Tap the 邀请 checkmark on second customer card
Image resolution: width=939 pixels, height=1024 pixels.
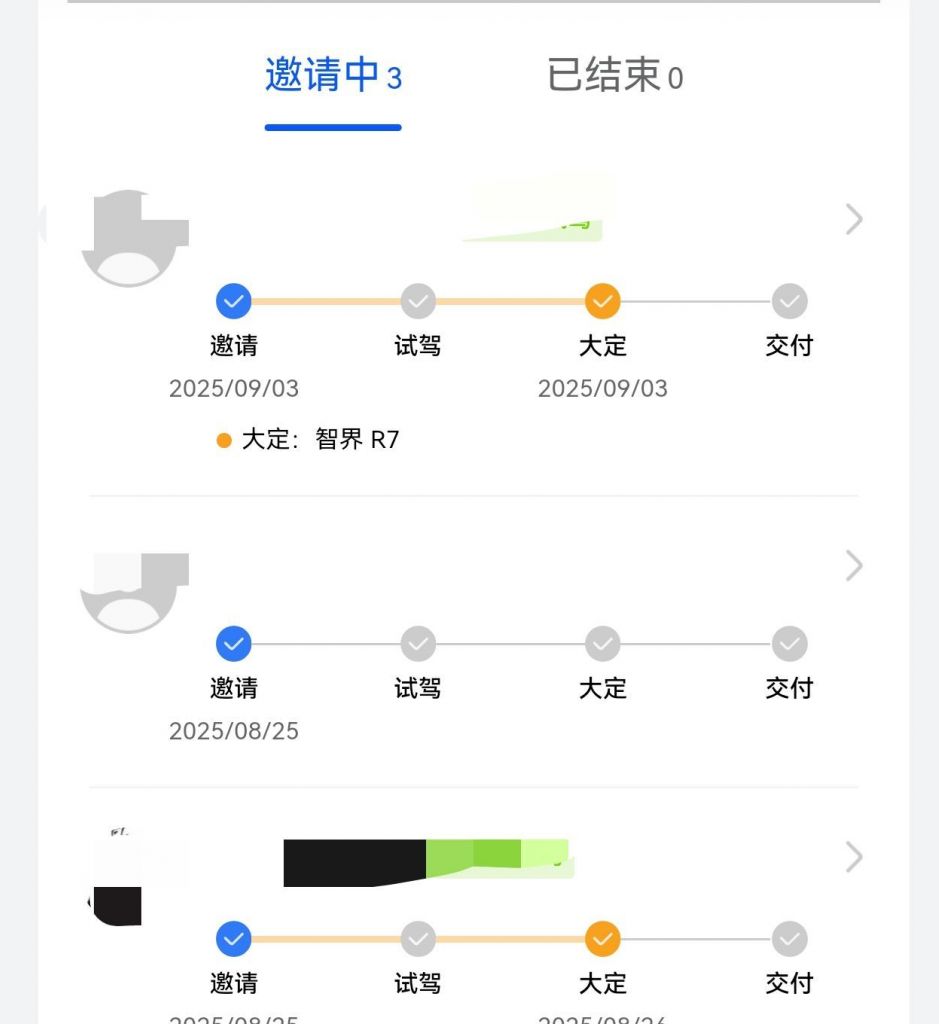pyautogui.click(x=233, y=644)
